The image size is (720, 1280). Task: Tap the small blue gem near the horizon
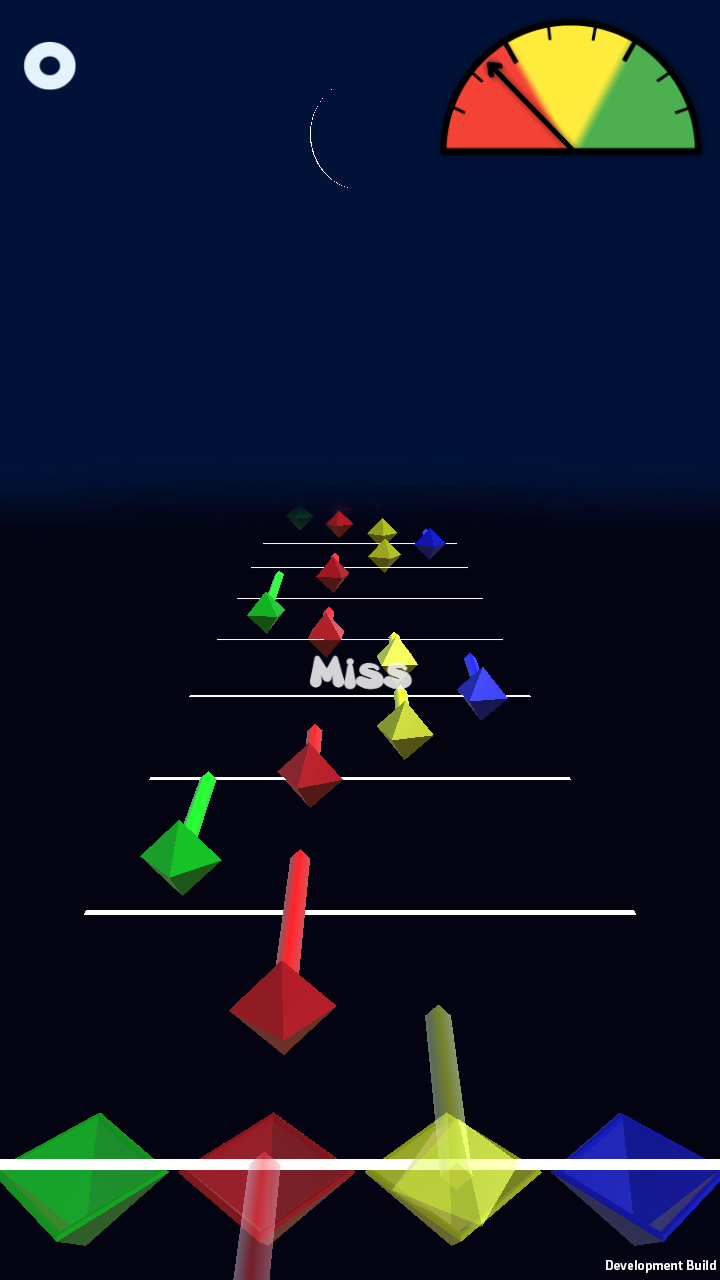[430, 541]
